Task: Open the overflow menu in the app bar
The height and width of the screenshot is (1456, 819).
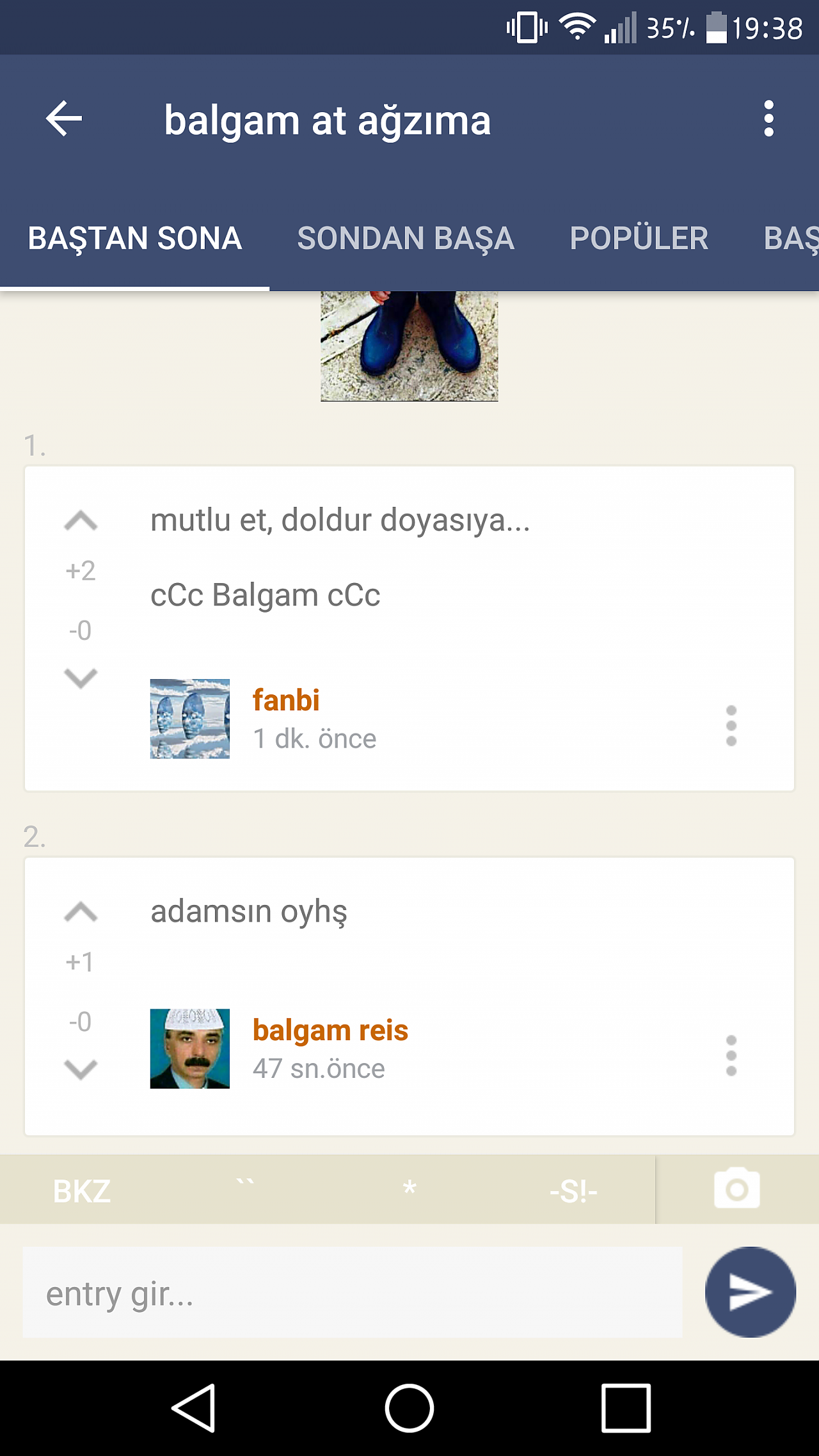Action: coord(768,118)
